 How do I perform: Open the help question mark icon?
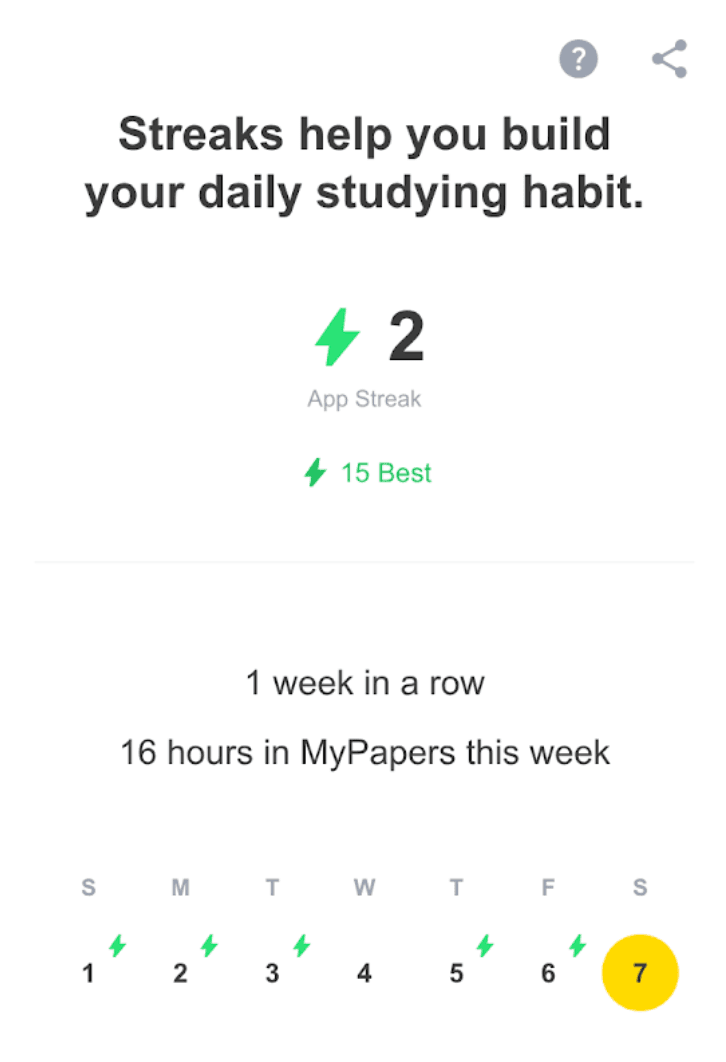(578, 59)
